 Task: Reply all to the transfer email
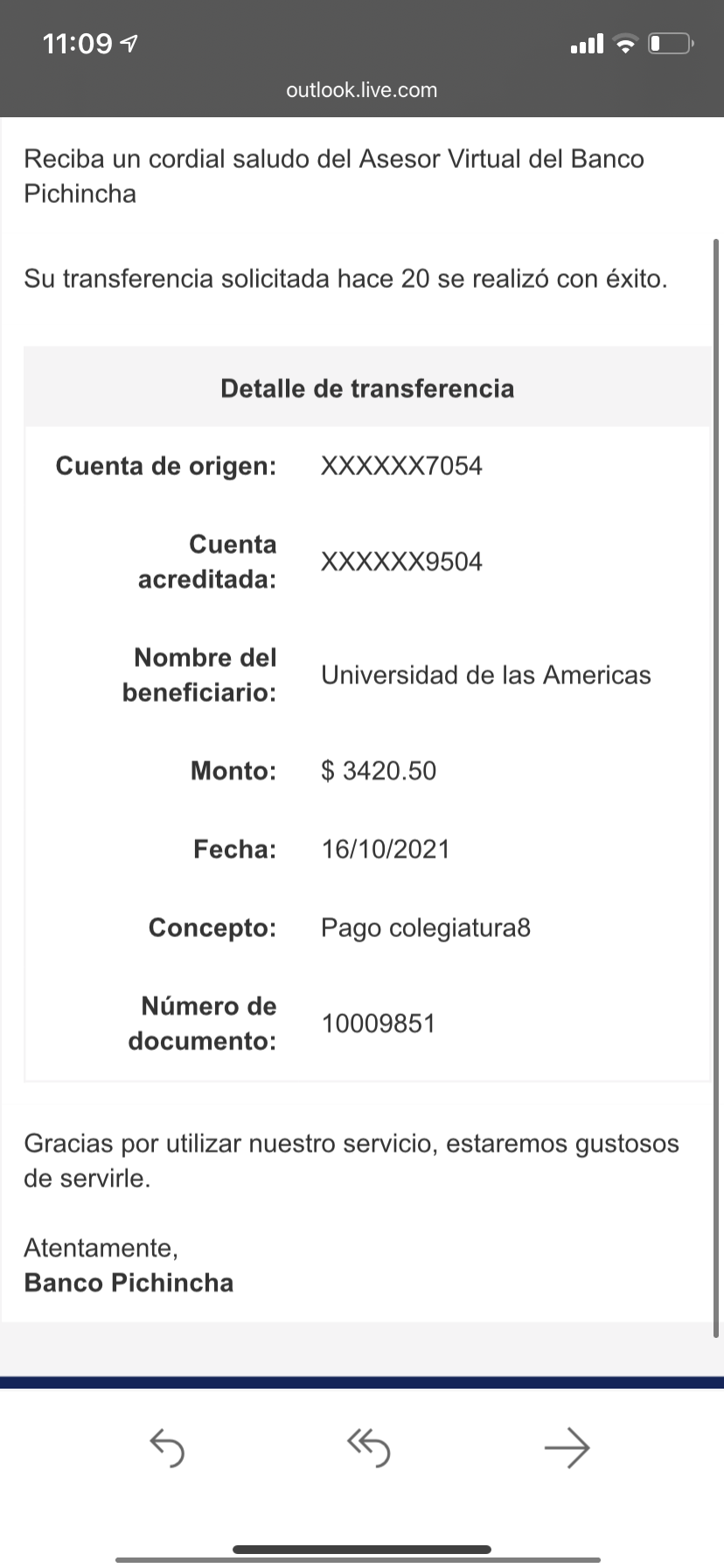(368, 1447)
